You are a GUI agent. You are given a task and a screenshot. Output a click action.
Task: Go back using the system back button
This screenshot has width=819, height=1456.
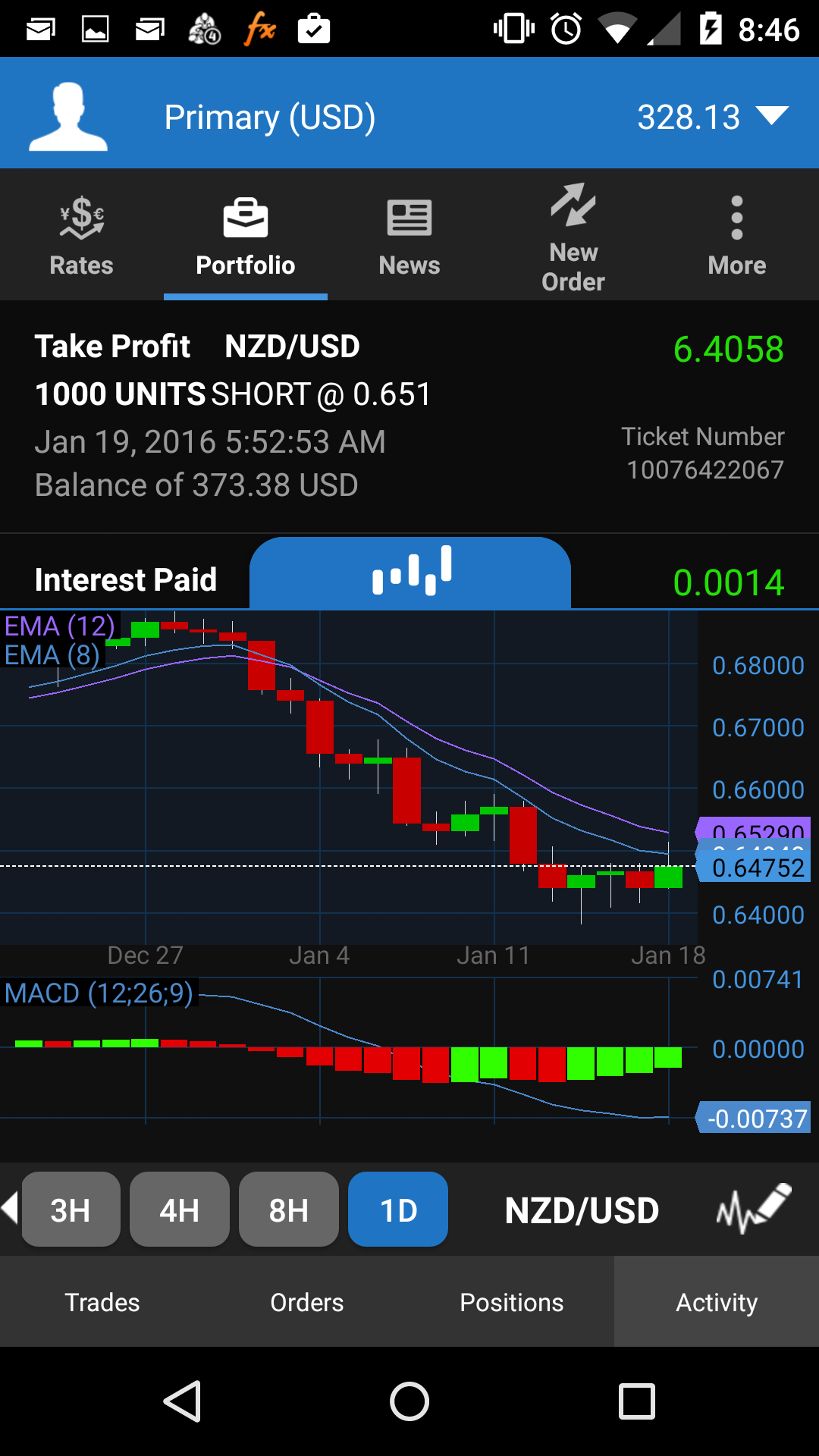click(x=183, y=1401)
